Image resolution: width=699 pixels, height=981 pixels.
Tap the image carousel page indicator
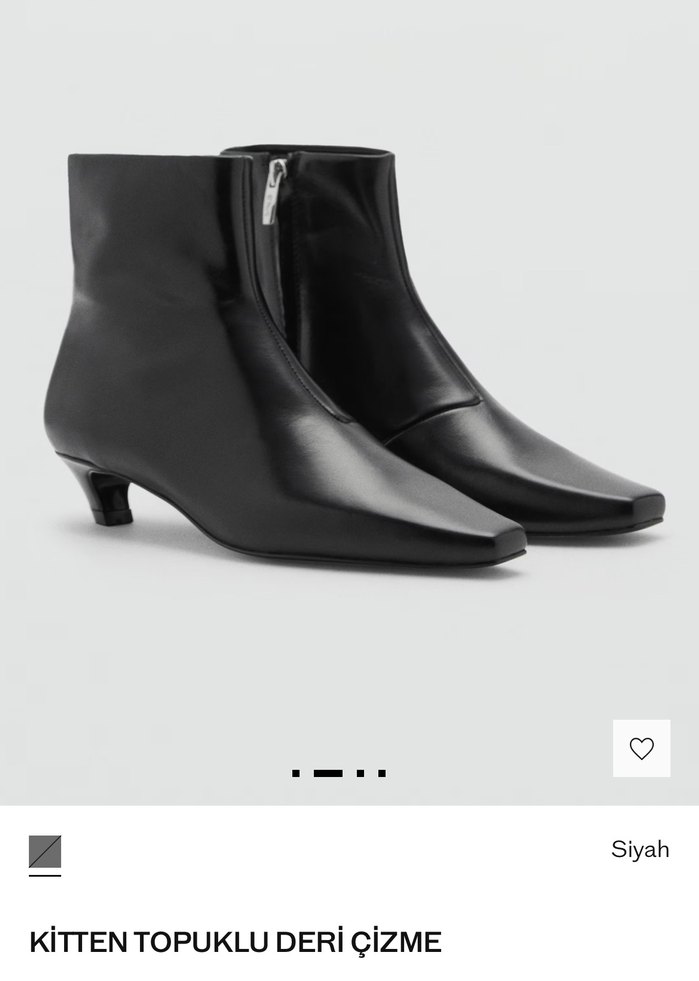point(339,773)
